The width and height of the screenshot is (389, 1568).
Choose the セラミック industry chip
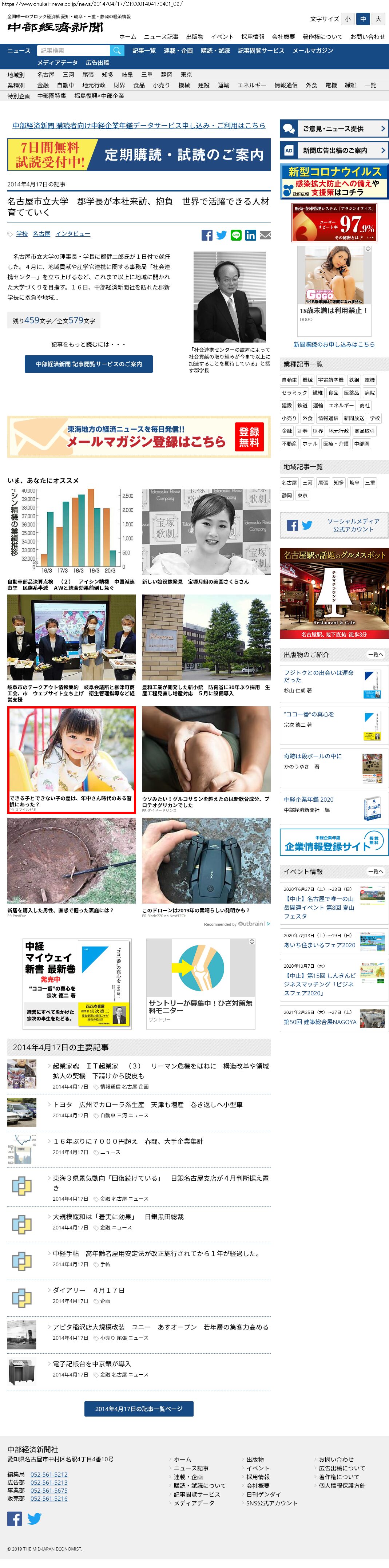[294, 392]
